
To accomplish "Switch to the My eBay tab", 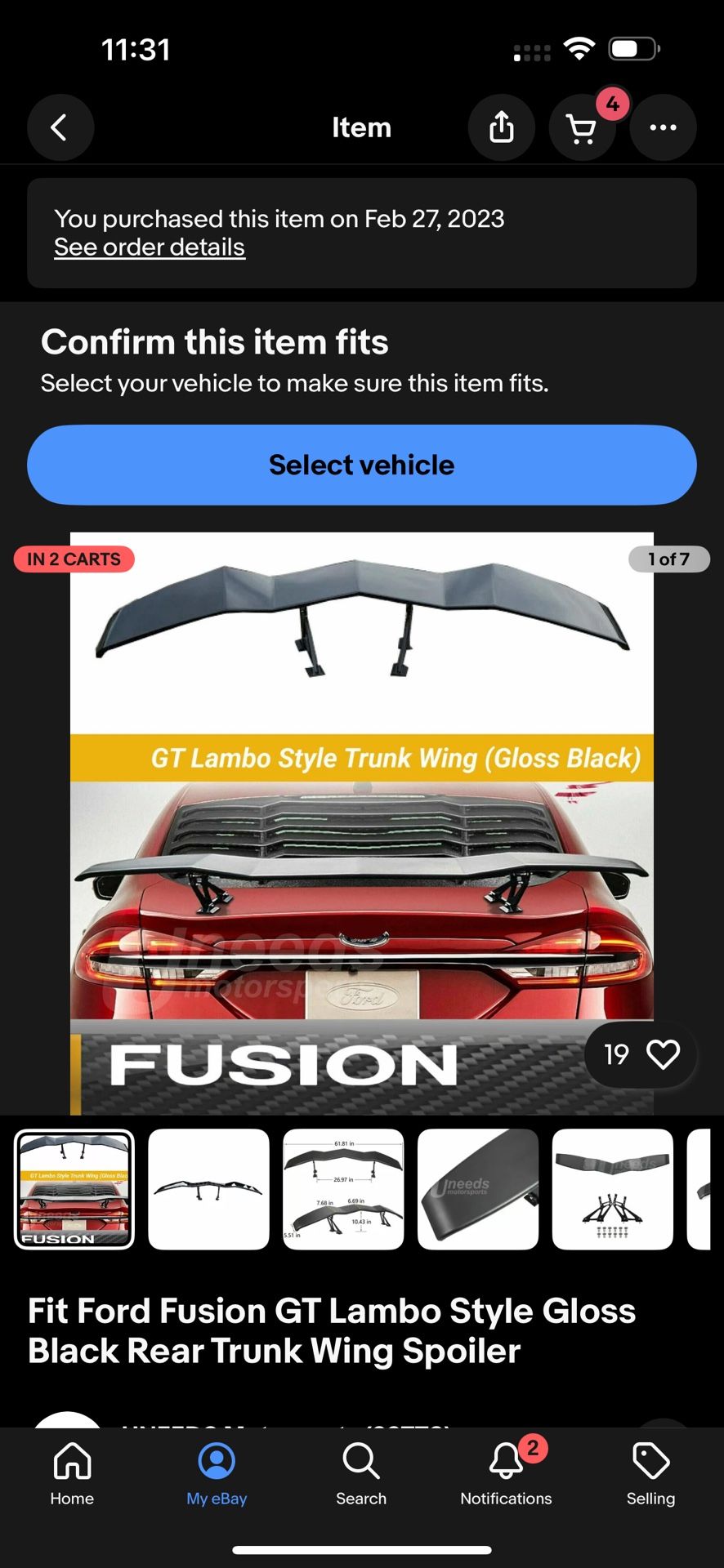I will [x=217, y=1472].
